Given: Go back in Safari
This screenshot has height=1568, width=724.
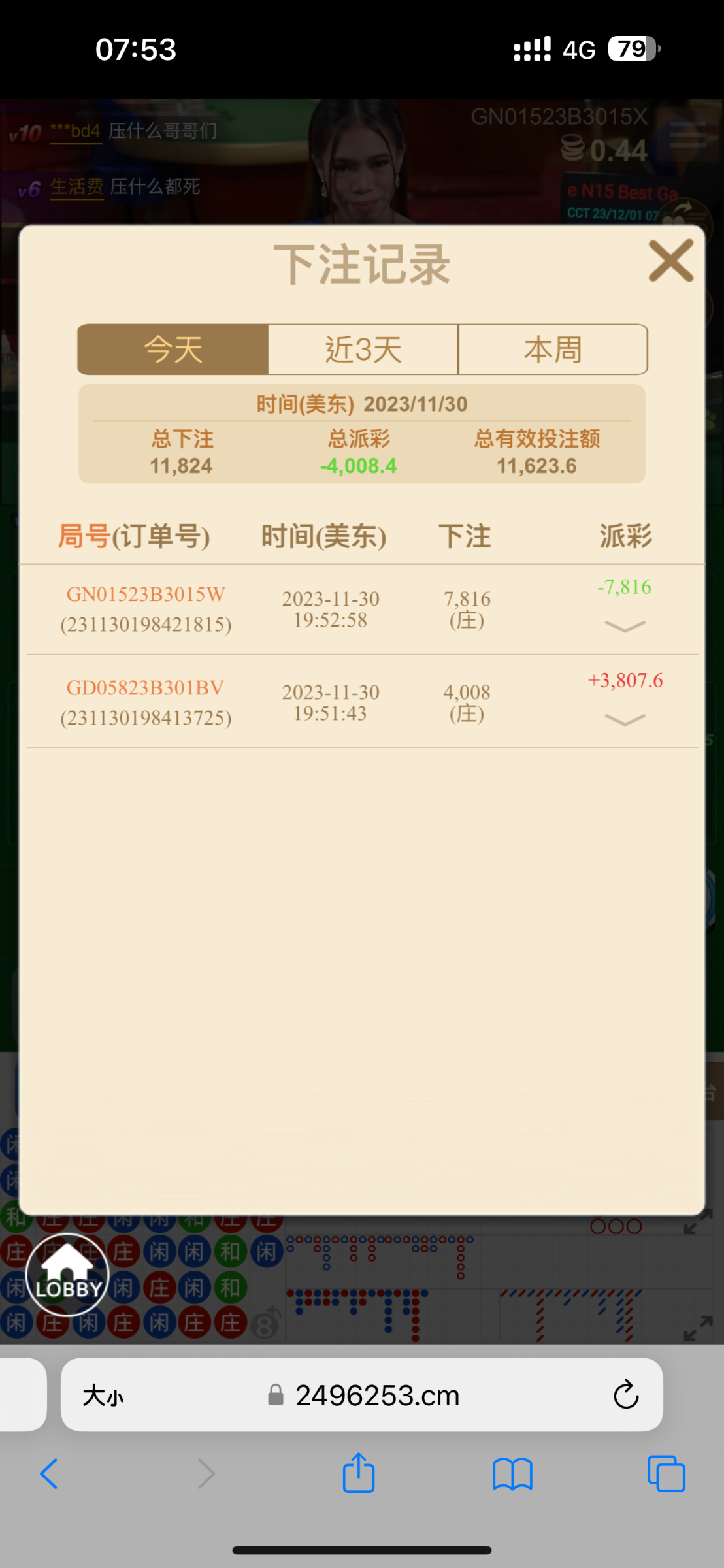Looking at the screenshot, I should [x=49, y=1474].
